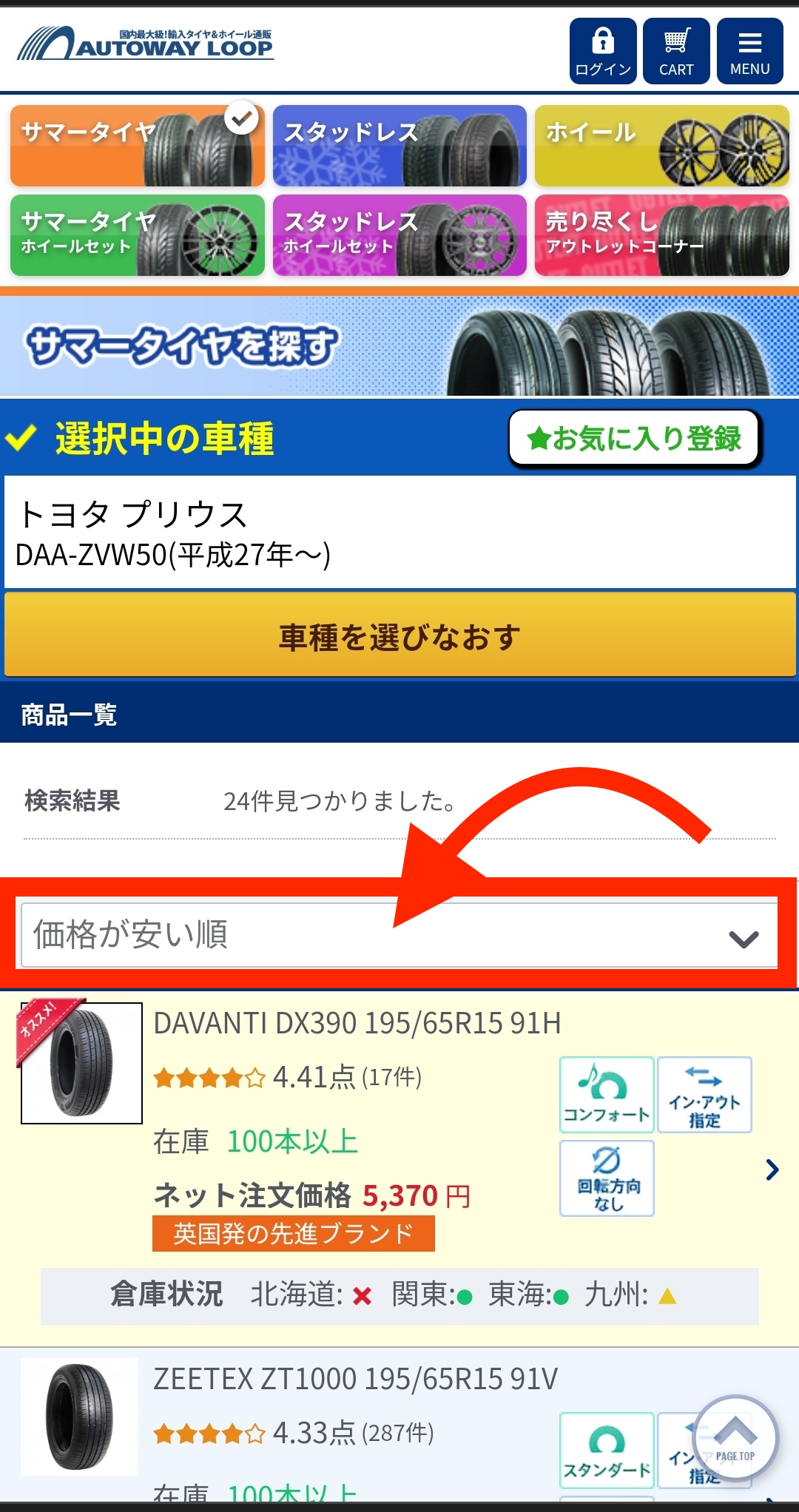This screenshot has width=799, height=1512.
Task: Open サマータイヤ ホイールセット category
Action: pyautogui.click(x=137, y=235)
